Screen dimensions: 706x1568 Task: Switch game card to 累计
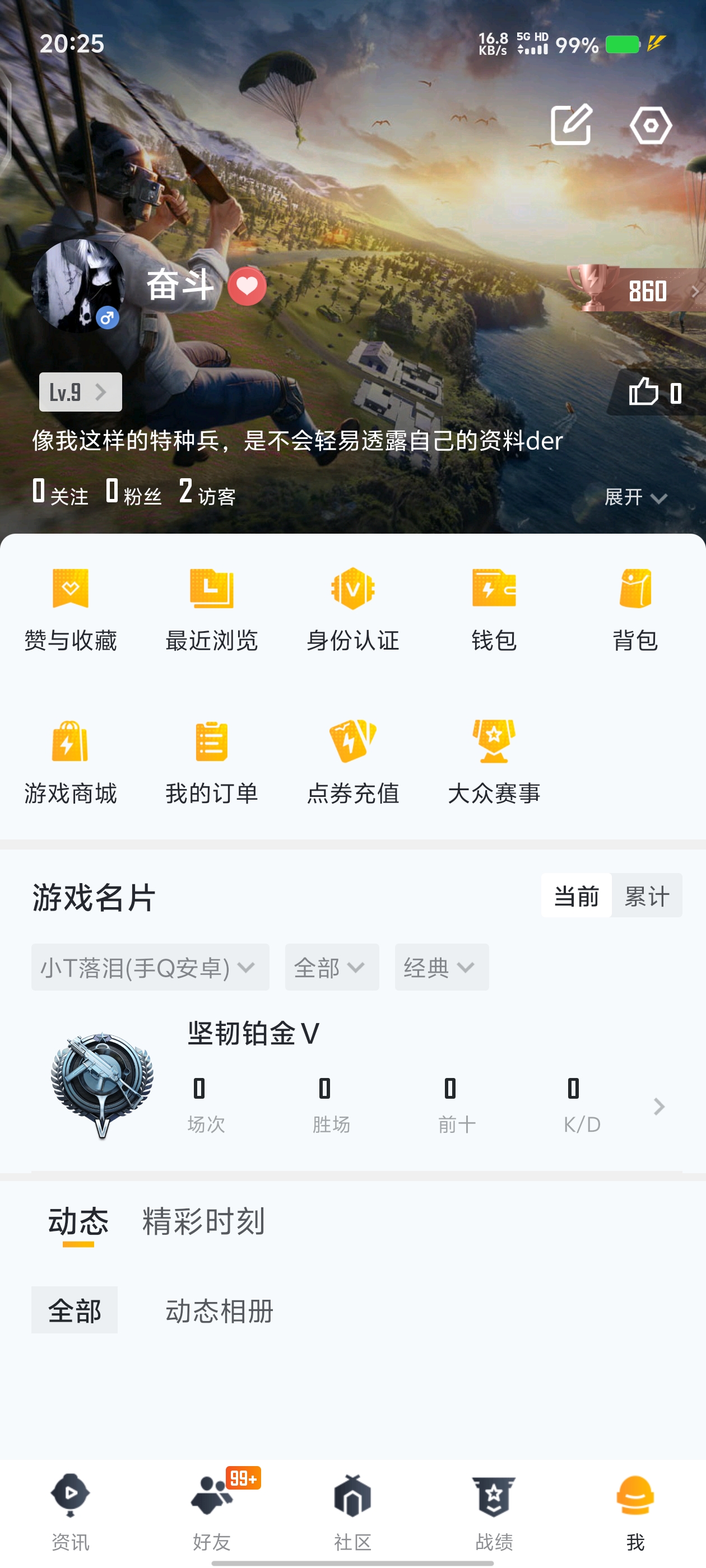(x=646, y=896)
